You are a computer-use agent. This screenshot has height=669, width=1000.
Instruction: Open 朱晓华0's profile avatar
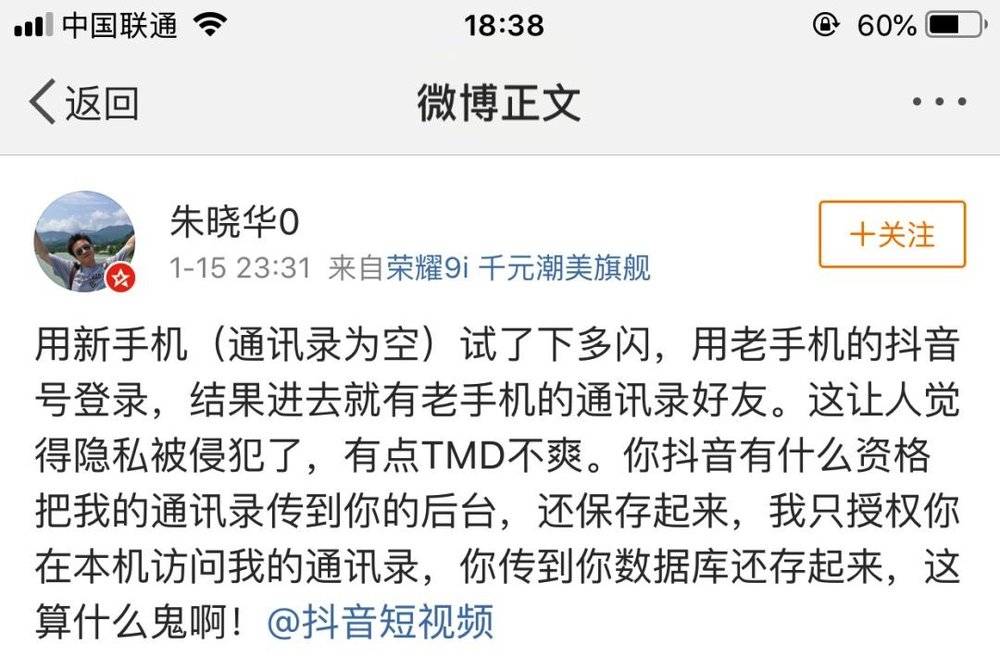85,241
